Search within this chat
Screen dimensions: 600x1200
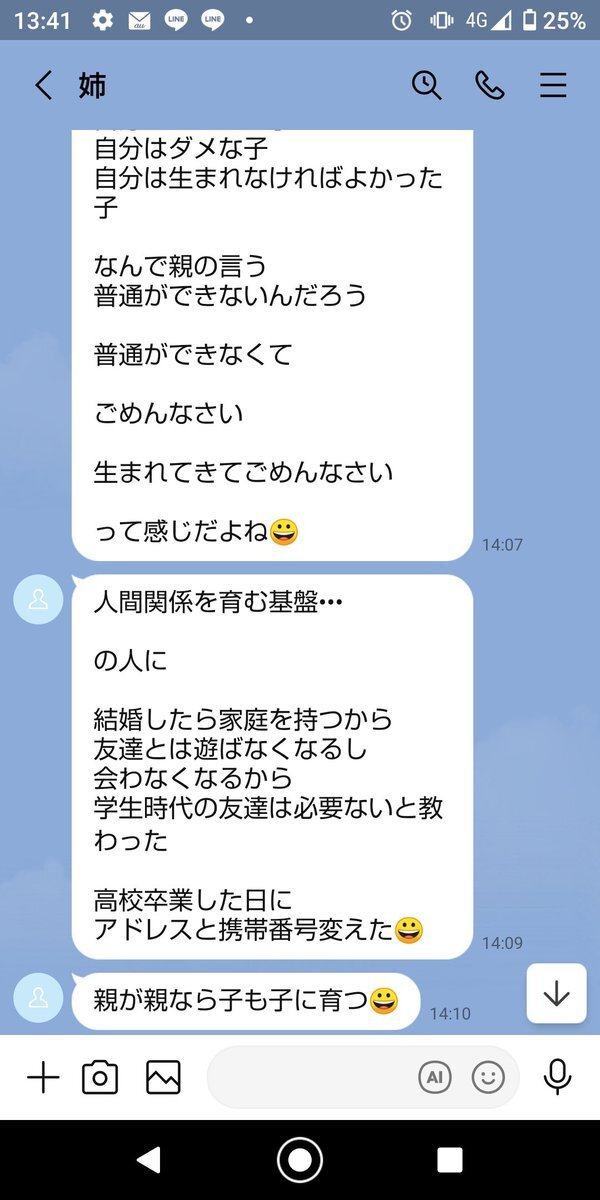(427, 86)
